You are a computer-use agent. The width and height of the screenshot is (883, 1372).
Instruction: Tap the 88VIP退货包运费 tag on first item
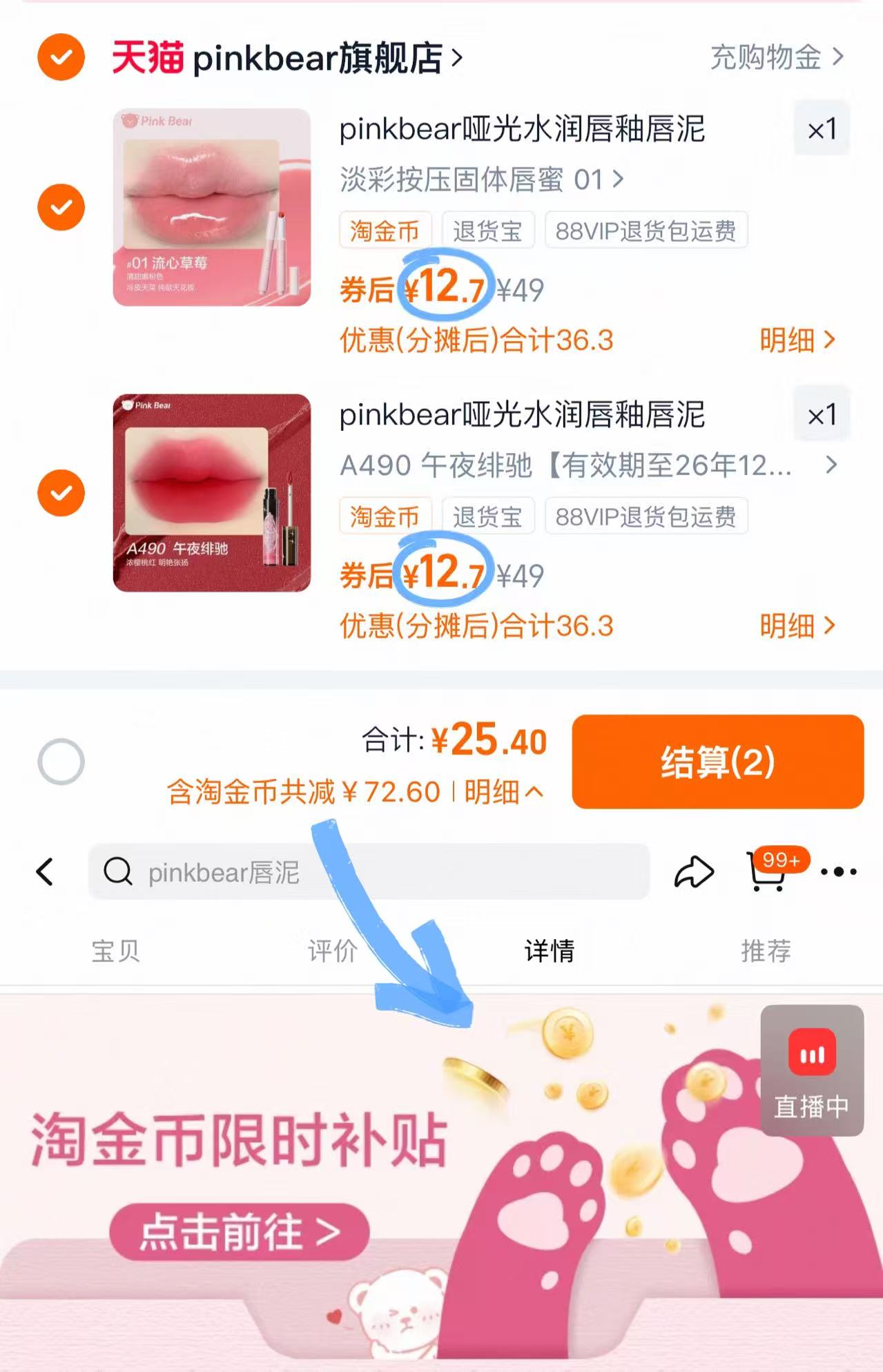pyautogui.click(x=646, y=231)
